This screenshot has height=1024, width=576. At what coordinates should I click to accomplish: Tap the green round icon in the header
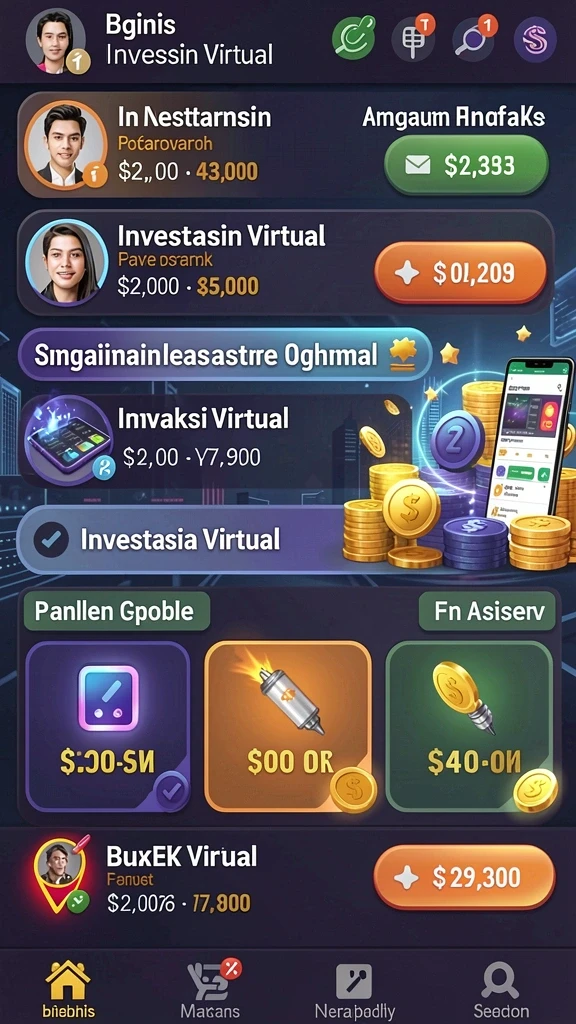[355, 39]
